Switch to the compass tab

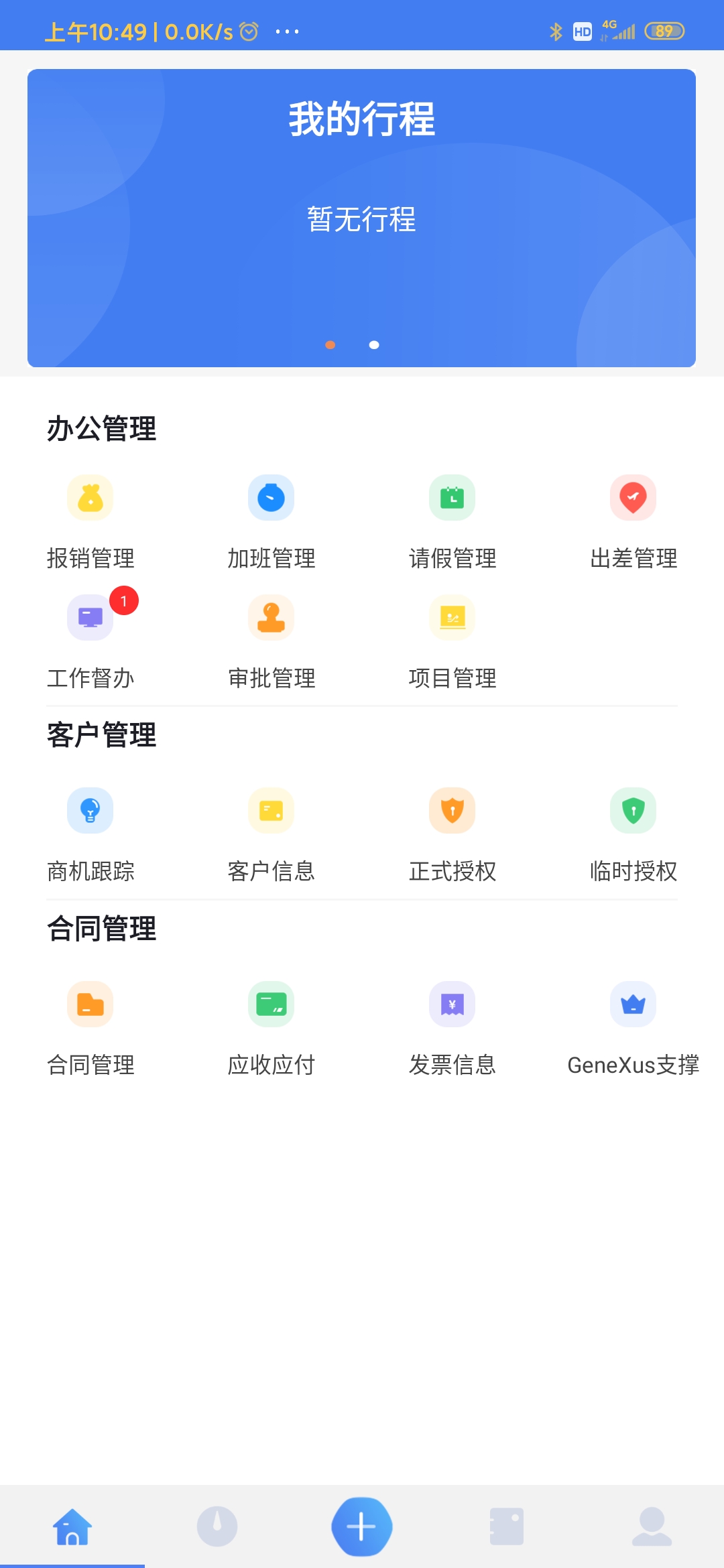click(217, 1527)
